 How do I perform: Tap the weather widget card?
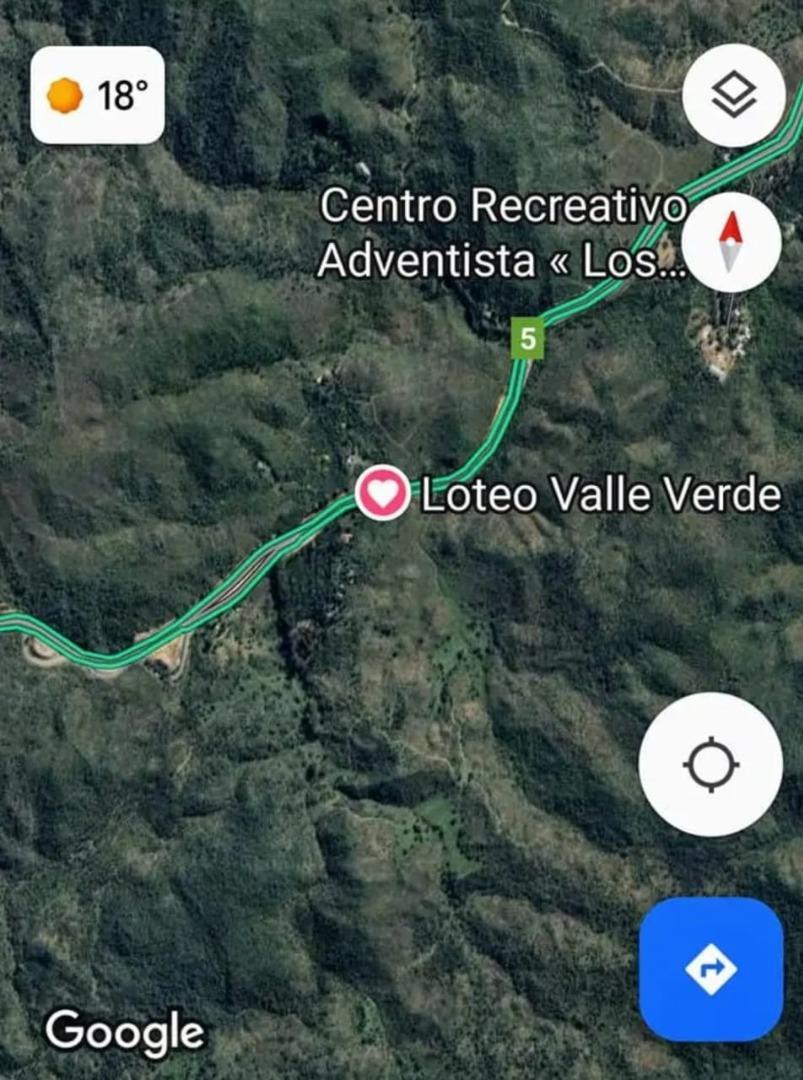(x=96, y=94)
